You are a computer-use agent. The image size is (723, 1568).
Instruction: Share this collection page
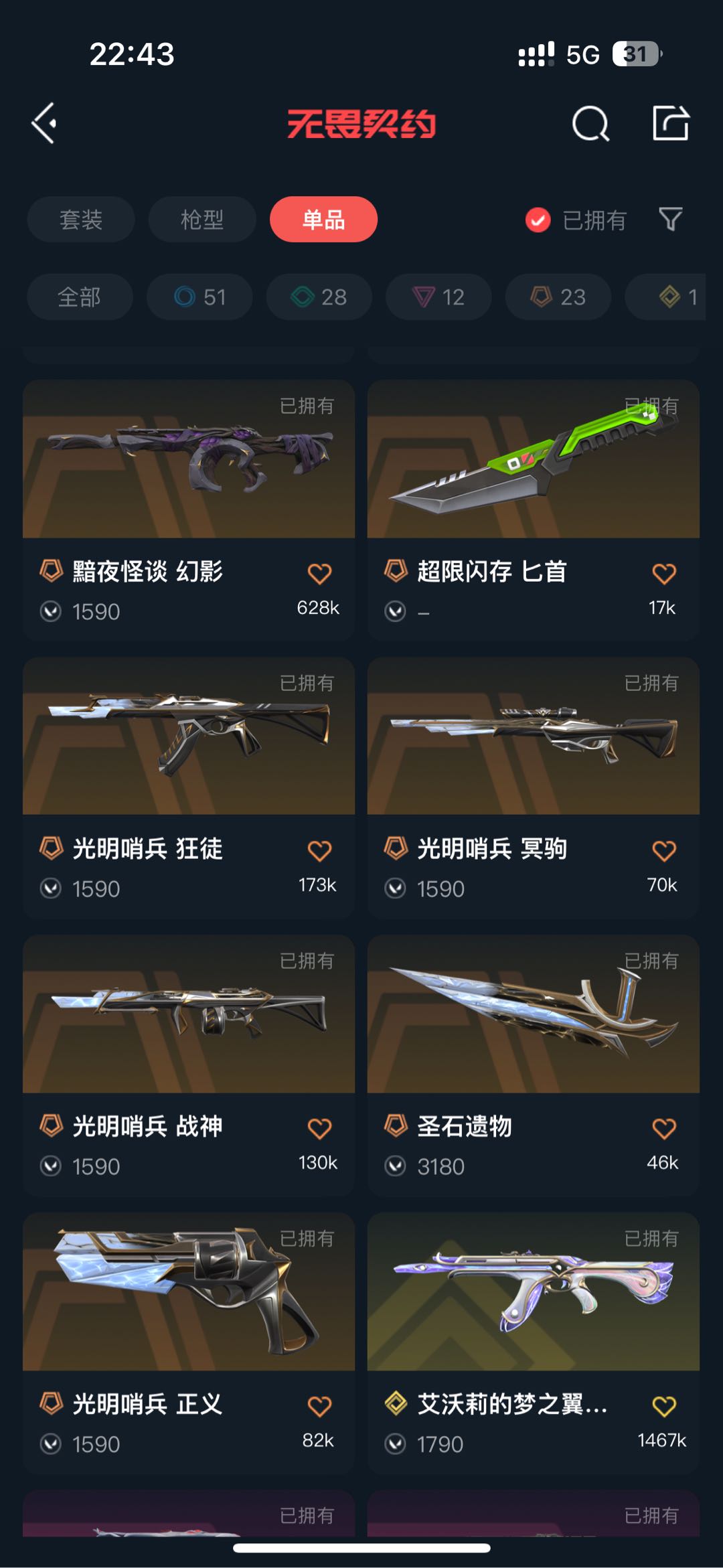(x=671, y=123)
